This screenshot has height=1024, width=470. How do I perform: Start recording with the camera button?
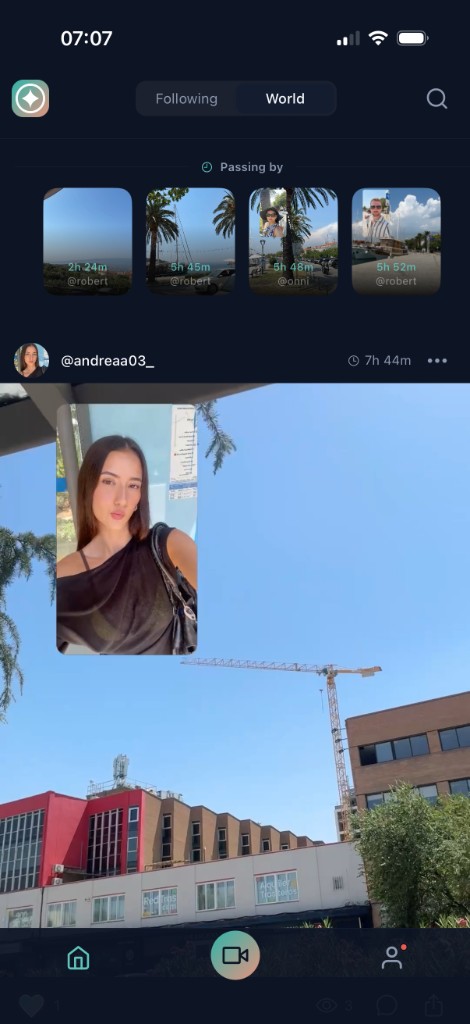[x=235, y=955]
